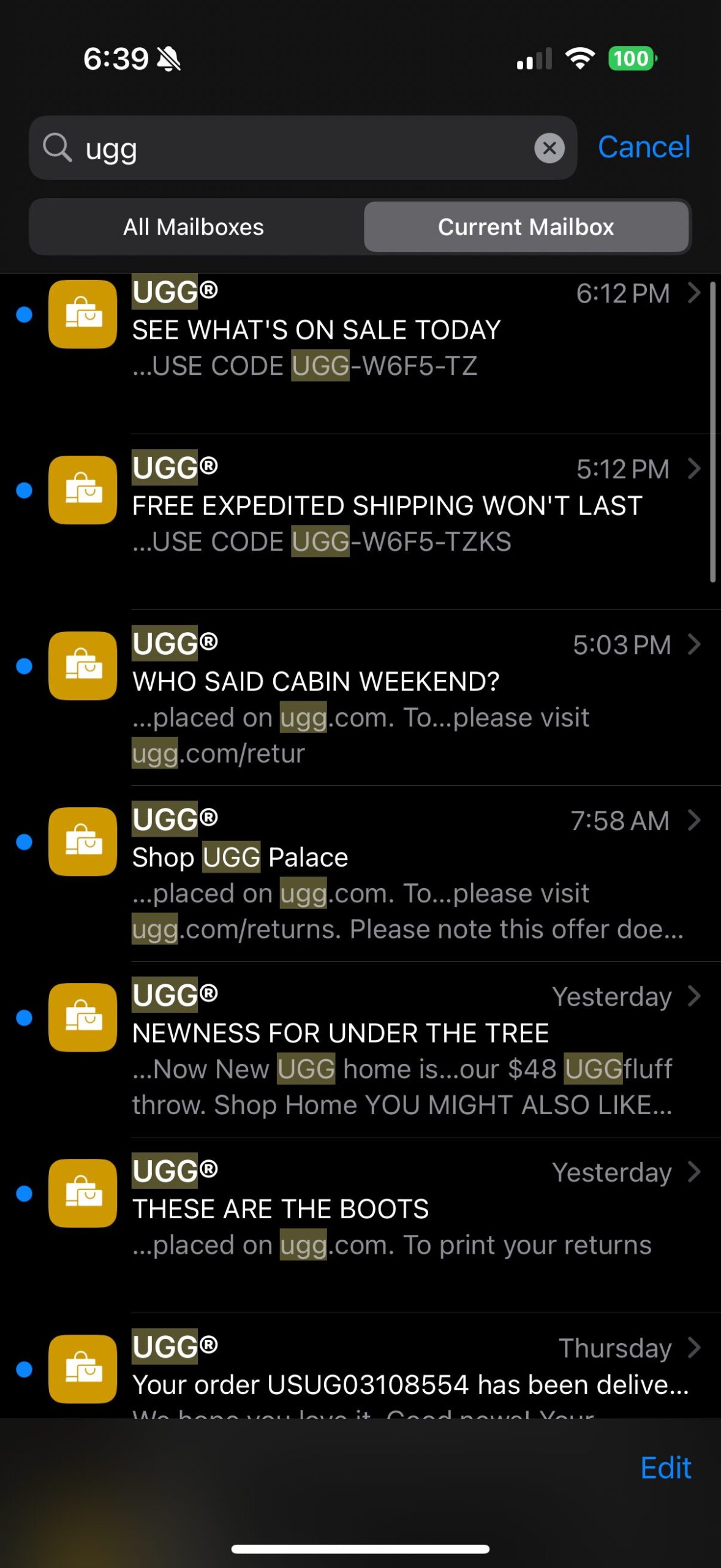Tap the search field containing ugg
The image size is (721, 1568).
[x=294, y=148]
